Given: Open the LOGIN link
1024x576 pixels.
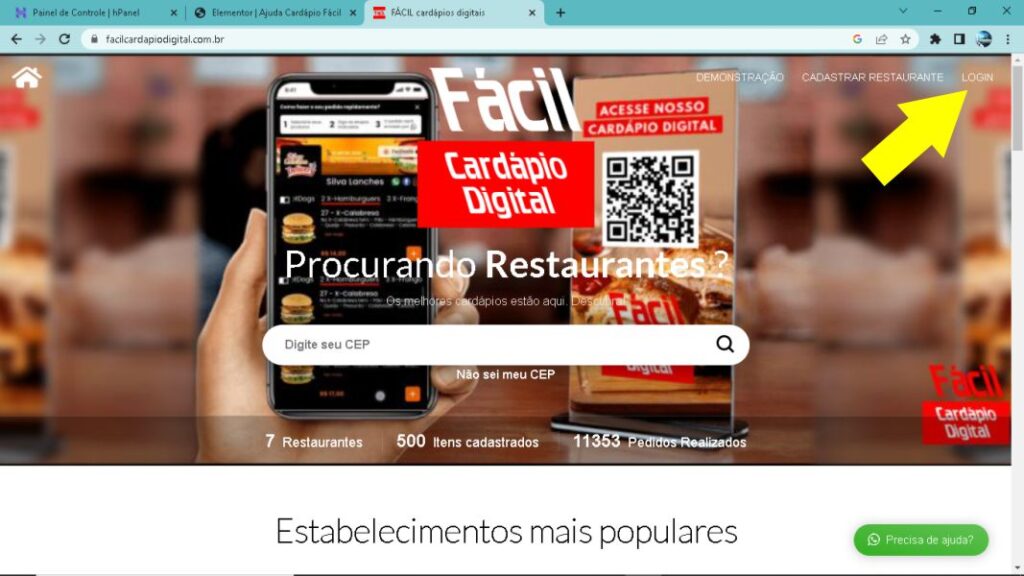Looking at the screenshot, I should click(x=977, y=77).
